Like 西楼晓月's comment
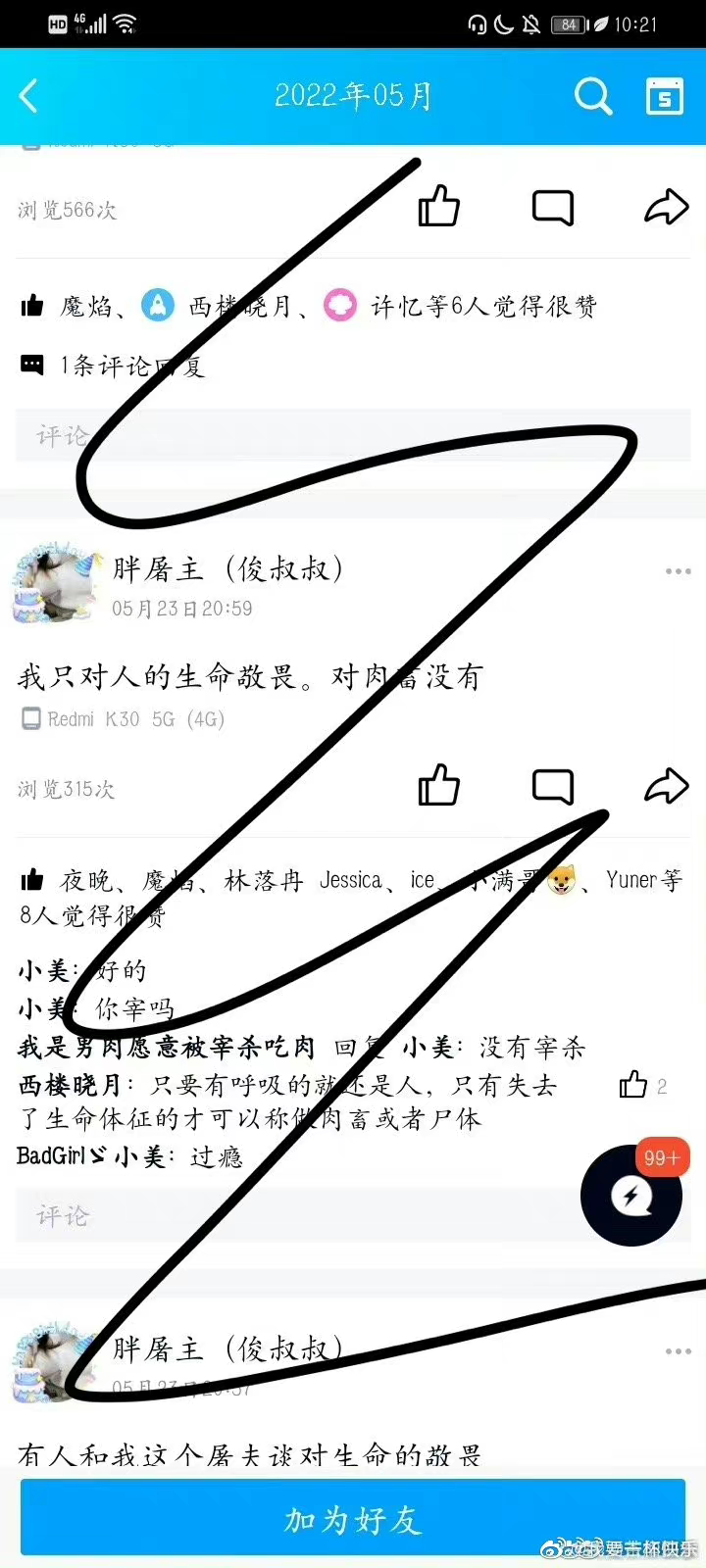 (x=633, y=1085)
